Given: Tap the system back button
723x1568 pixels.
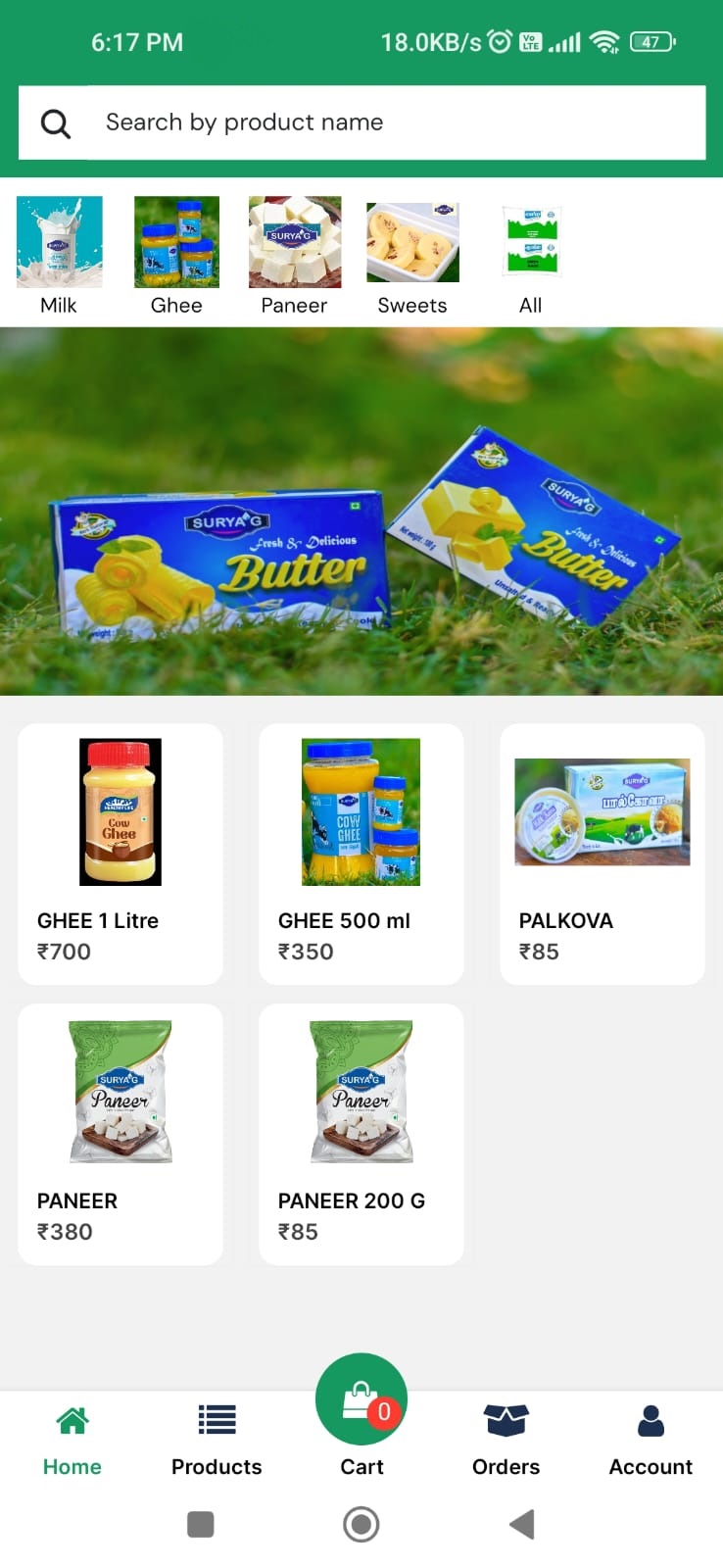Looking at the screenshot, I should pos(522,1524).
